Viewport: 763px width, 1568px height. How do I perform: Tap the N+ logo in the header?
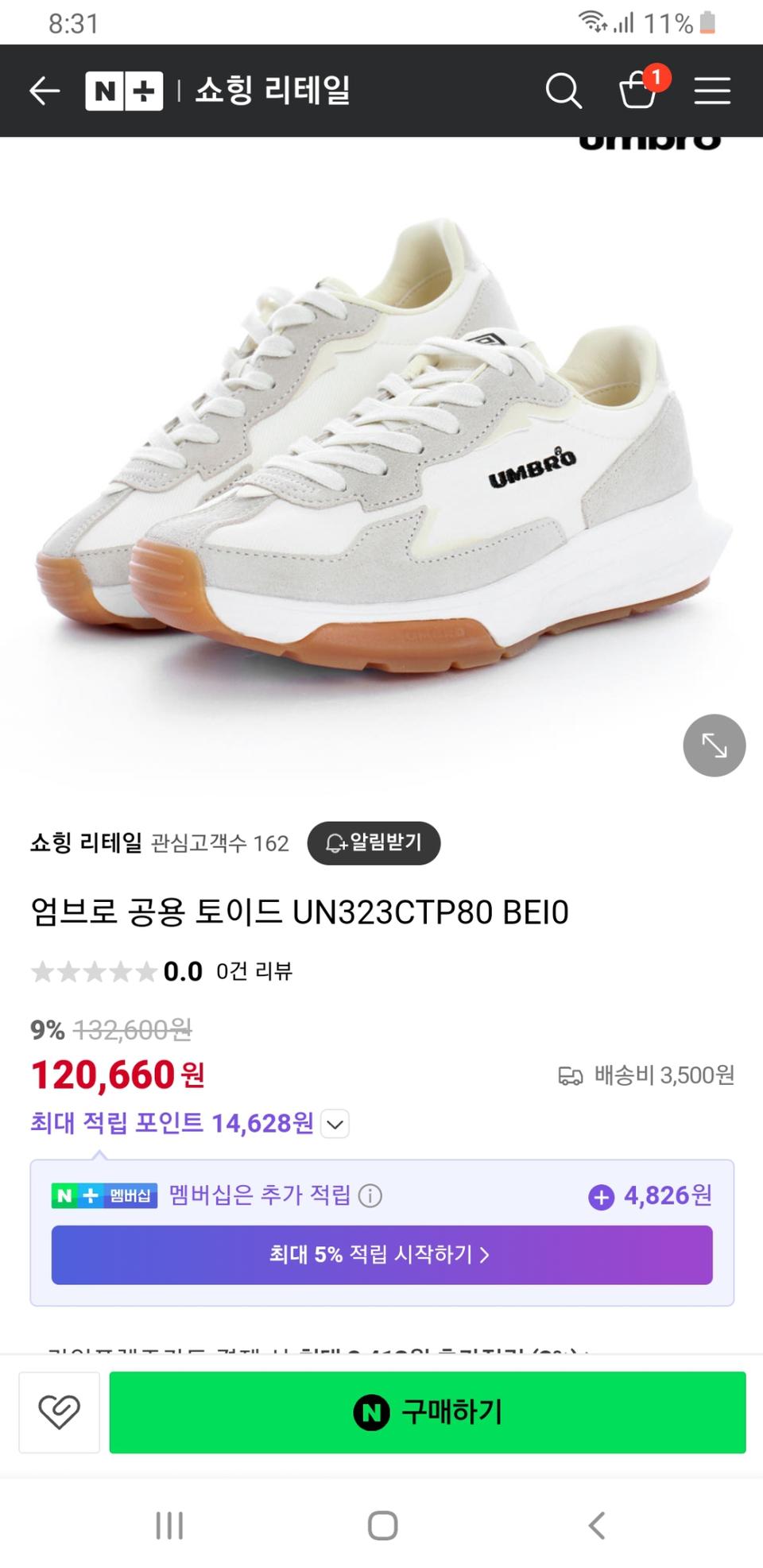[x=124, y=89]
